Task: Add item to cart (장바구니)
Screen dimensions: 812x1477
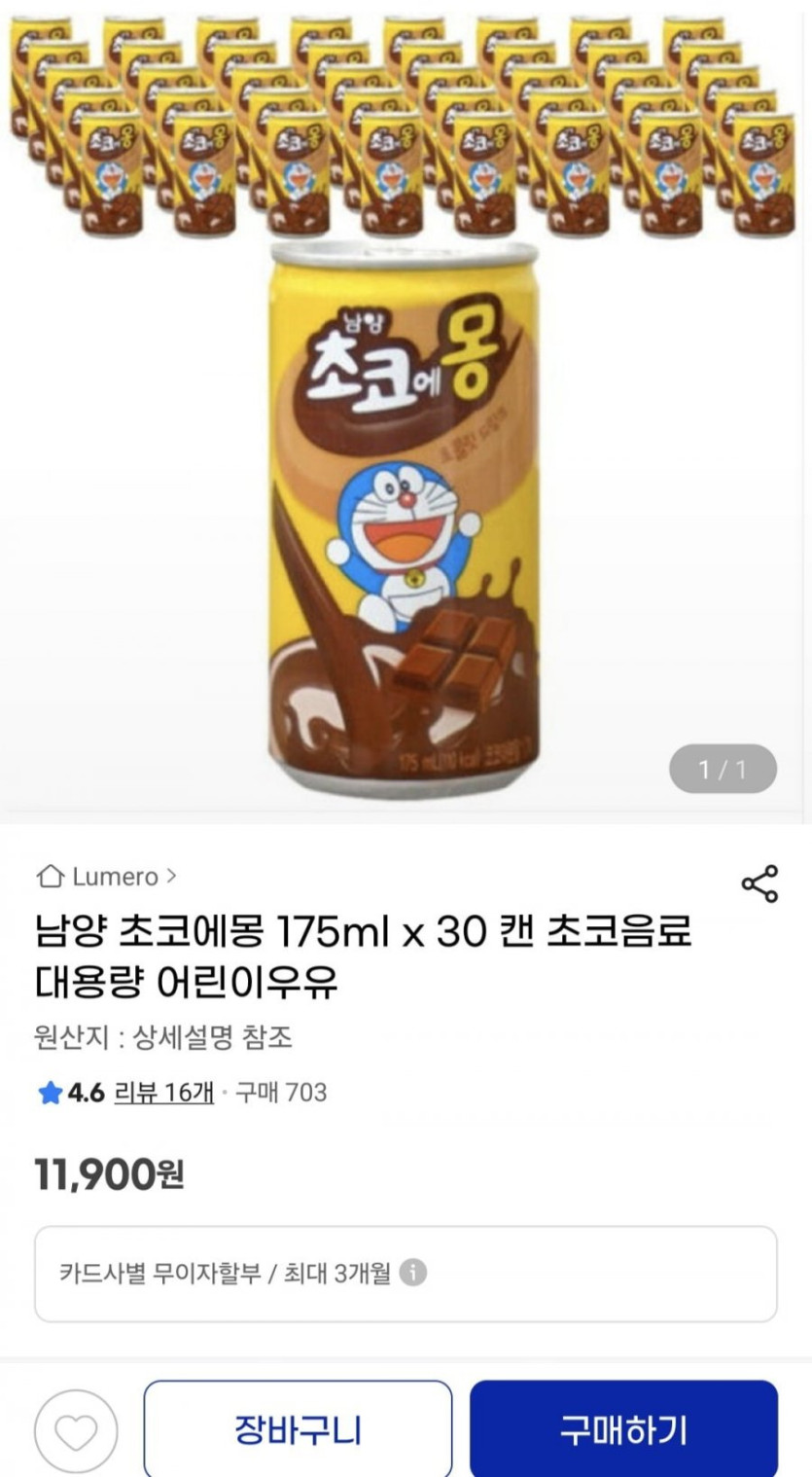Action: pyautogui.click(x=298, y=1430)
